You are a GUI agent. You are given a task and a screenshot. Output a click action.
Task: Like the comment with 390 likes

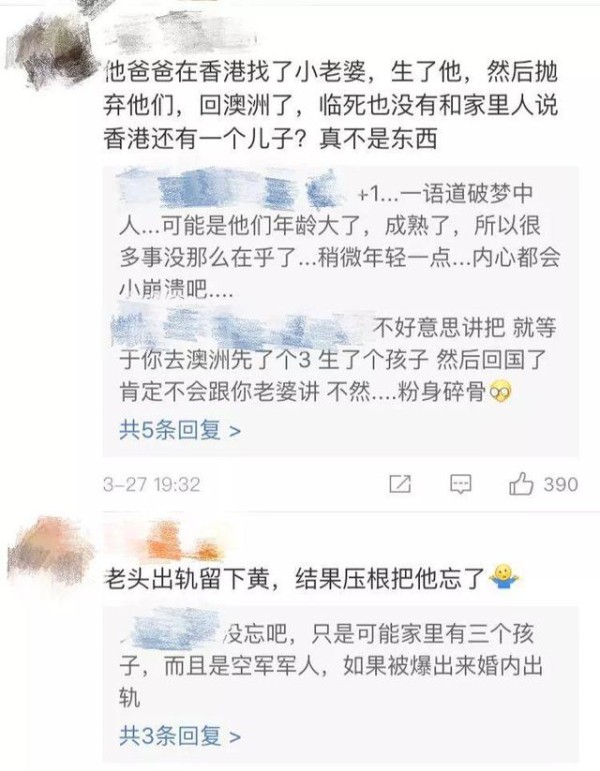coord(522,484)
